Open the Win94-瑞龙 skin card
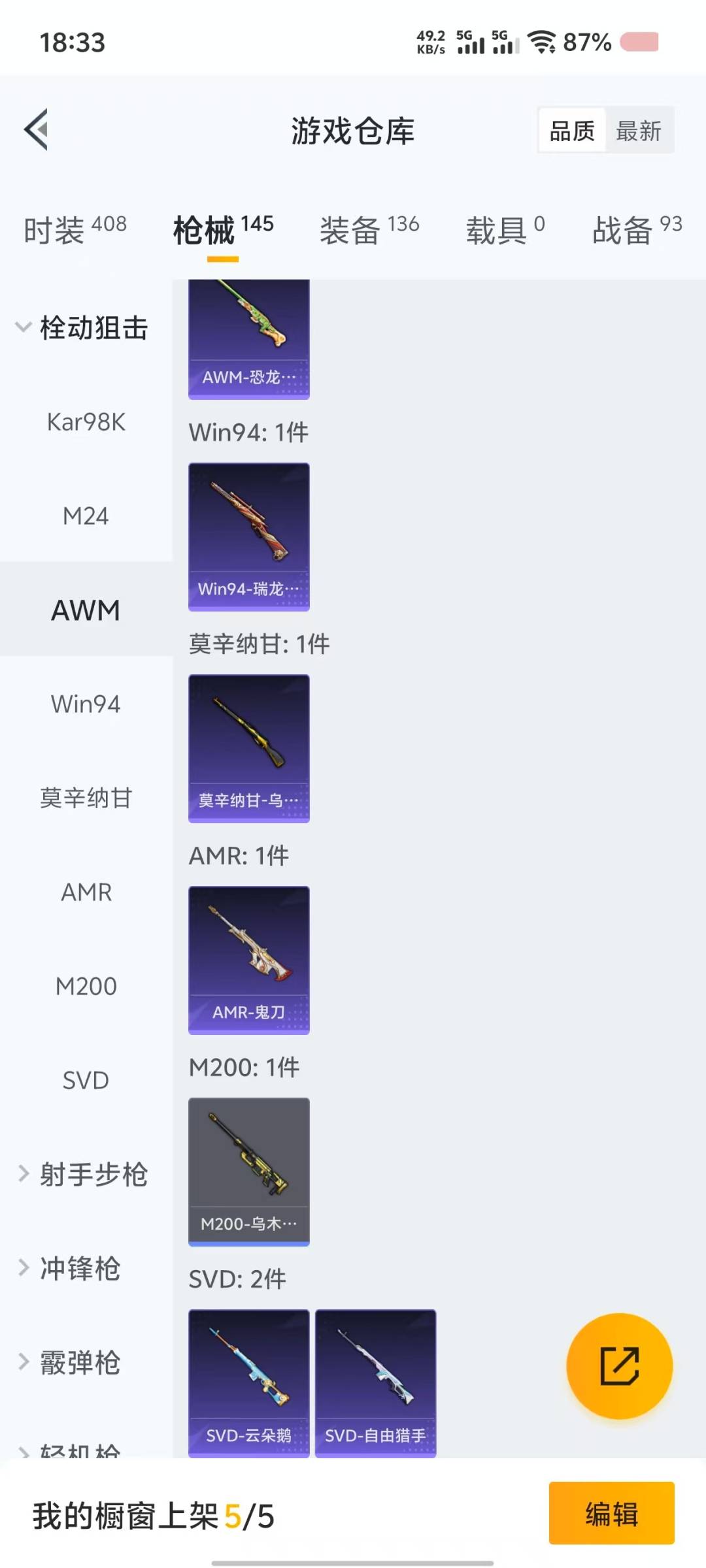706x1568 pixels. click(x=248, y=536)
